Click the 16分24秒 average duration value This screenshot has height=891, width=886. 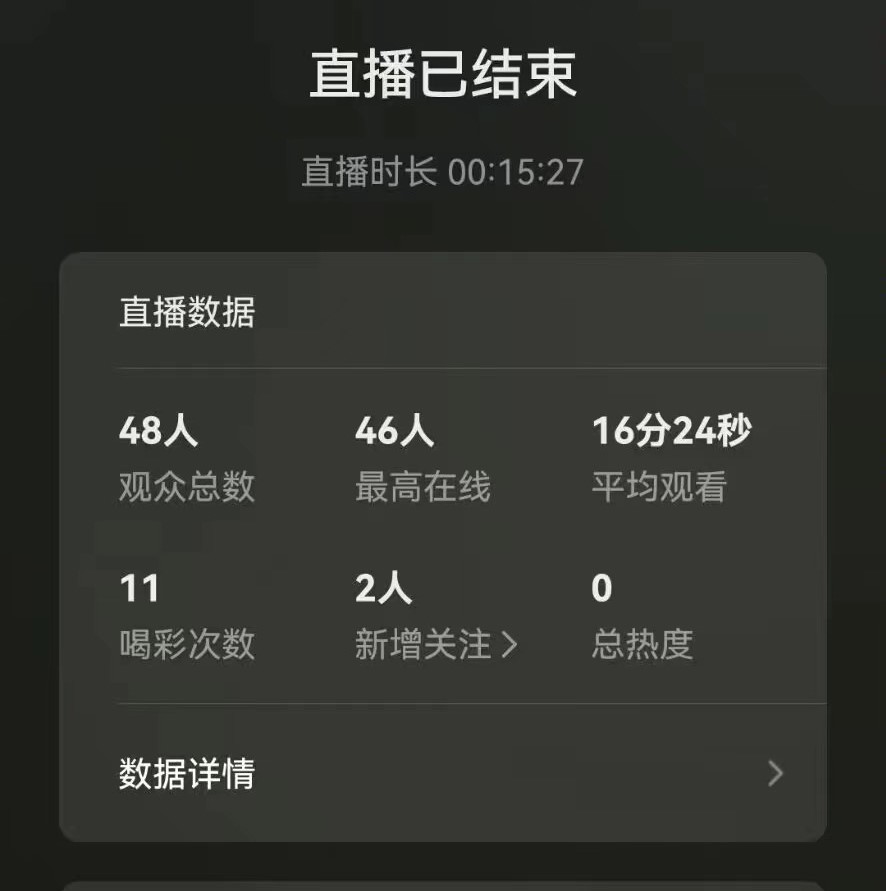672,432
